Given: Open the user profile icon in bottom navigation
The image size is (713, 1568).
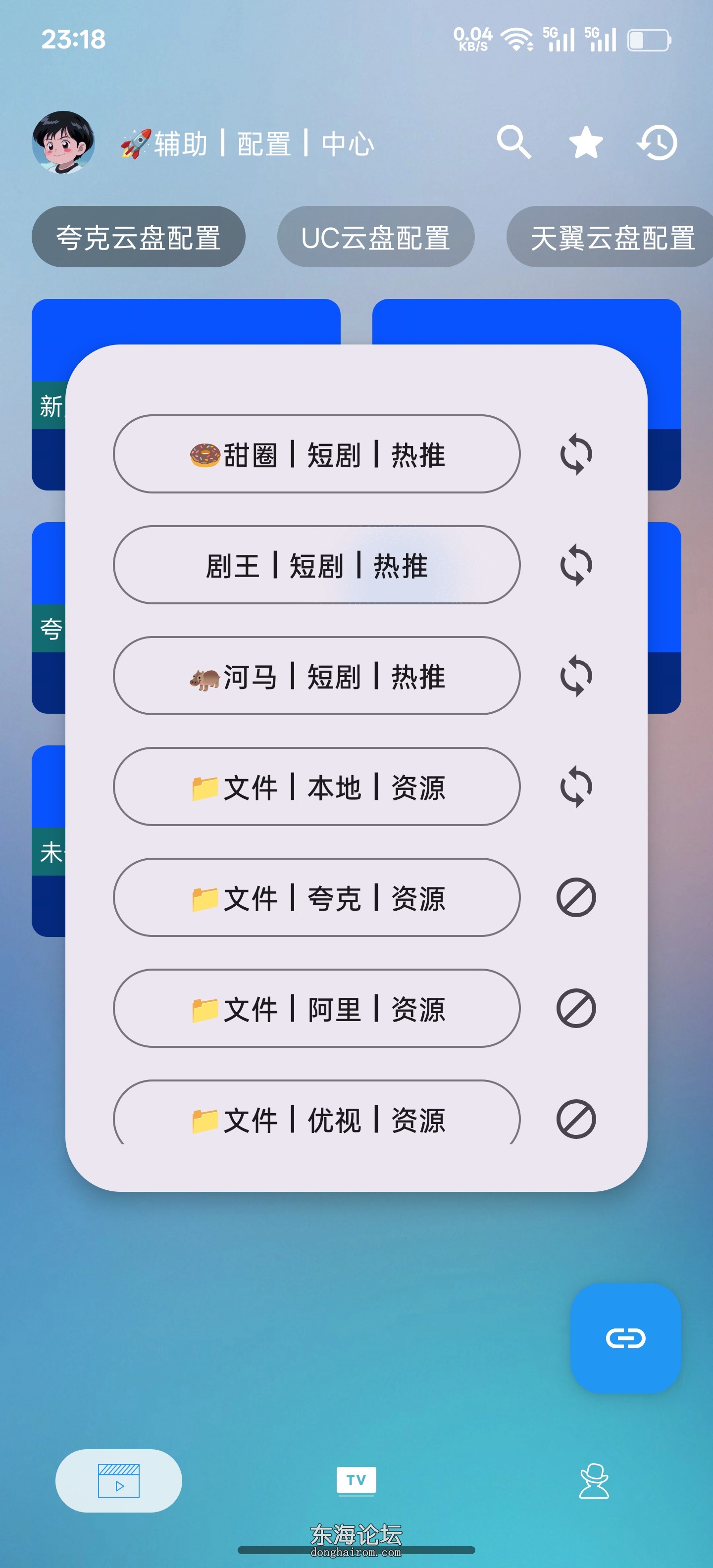Looking at the screenshot, I should pyautogui.click(x=594, y=1480).
